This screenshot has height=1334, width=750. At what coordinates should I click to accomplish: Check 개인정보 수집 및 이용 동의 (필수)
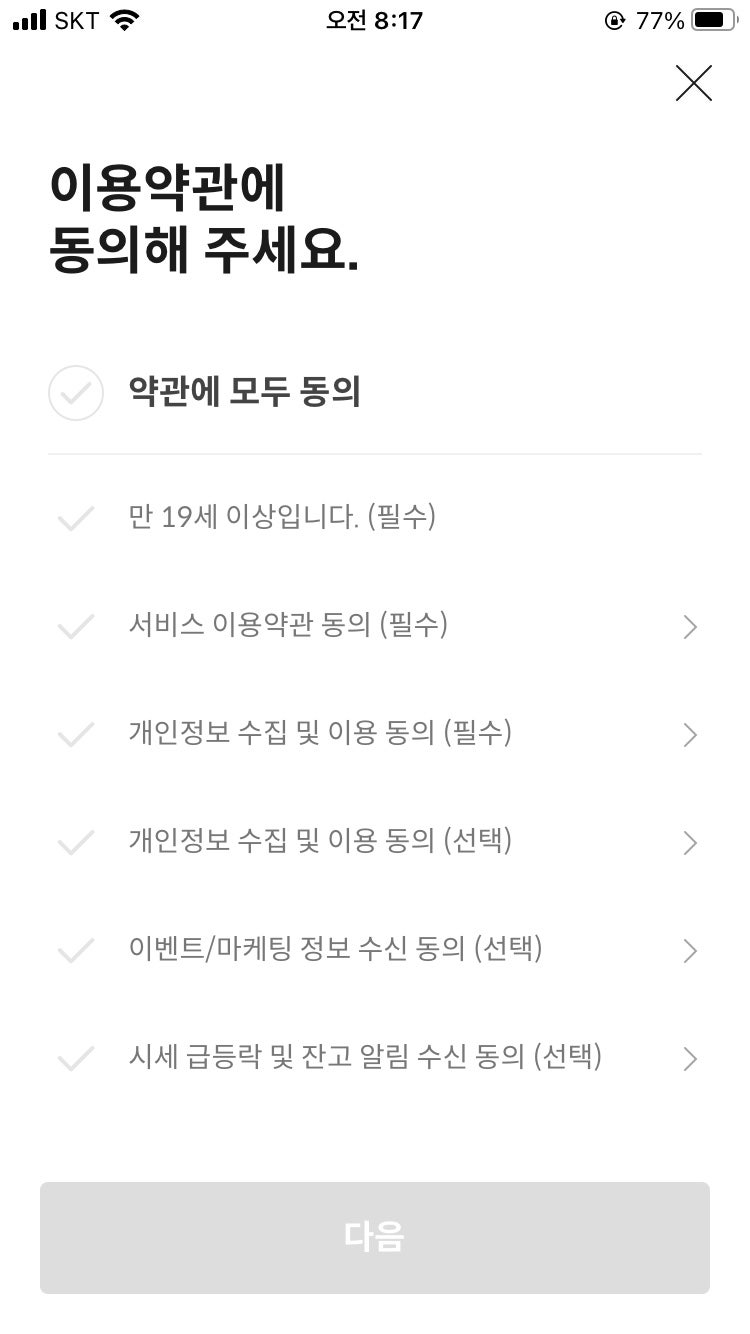tap(76, 735)
